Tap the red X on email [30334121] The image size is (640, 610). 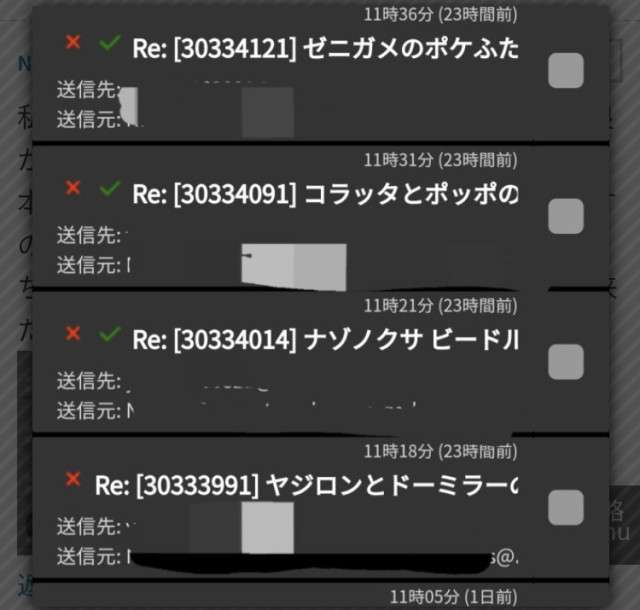[72, 43]
